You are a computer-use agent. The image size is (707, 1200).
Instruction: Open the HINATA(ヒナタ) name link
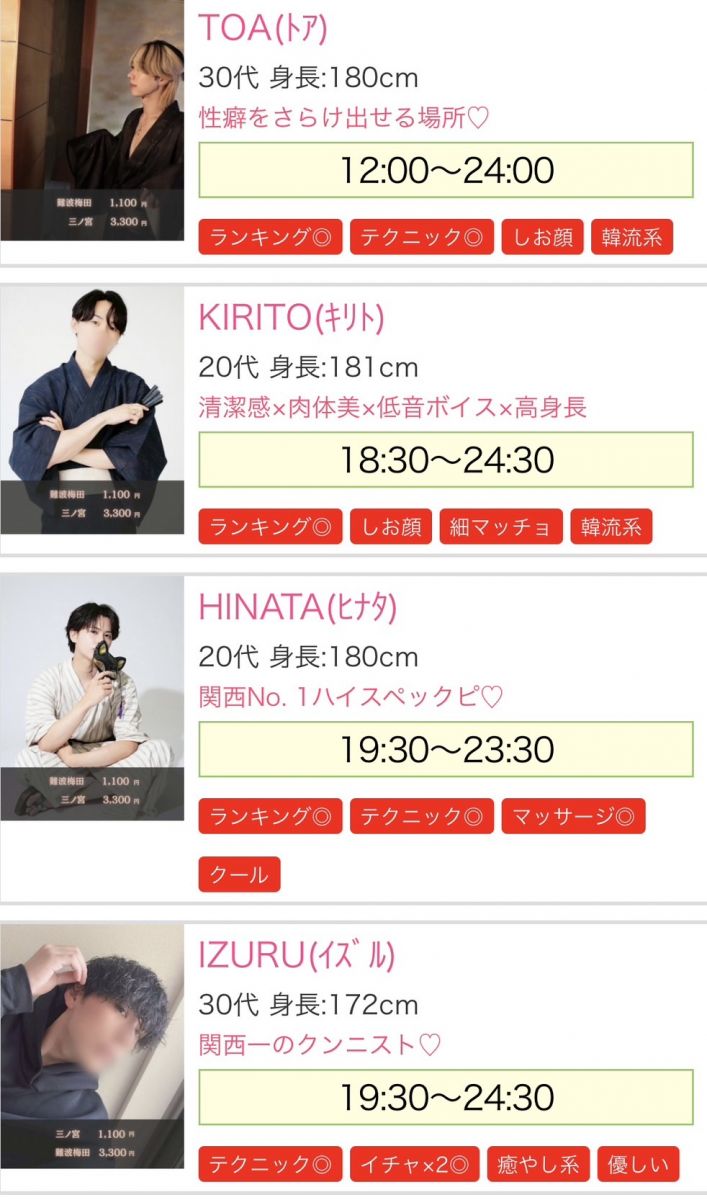[298, 607]
